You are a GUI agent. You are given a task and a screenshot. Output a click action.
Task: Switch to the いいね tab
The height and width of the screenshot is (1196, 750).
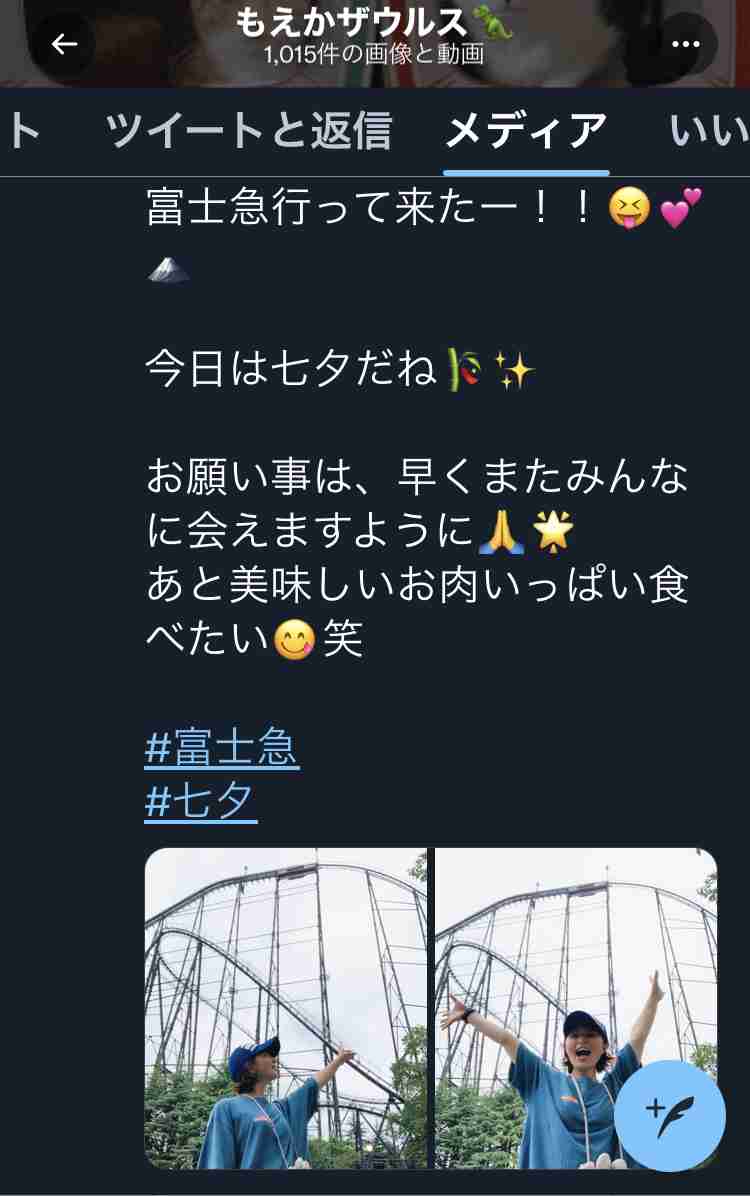coord(708,131)
